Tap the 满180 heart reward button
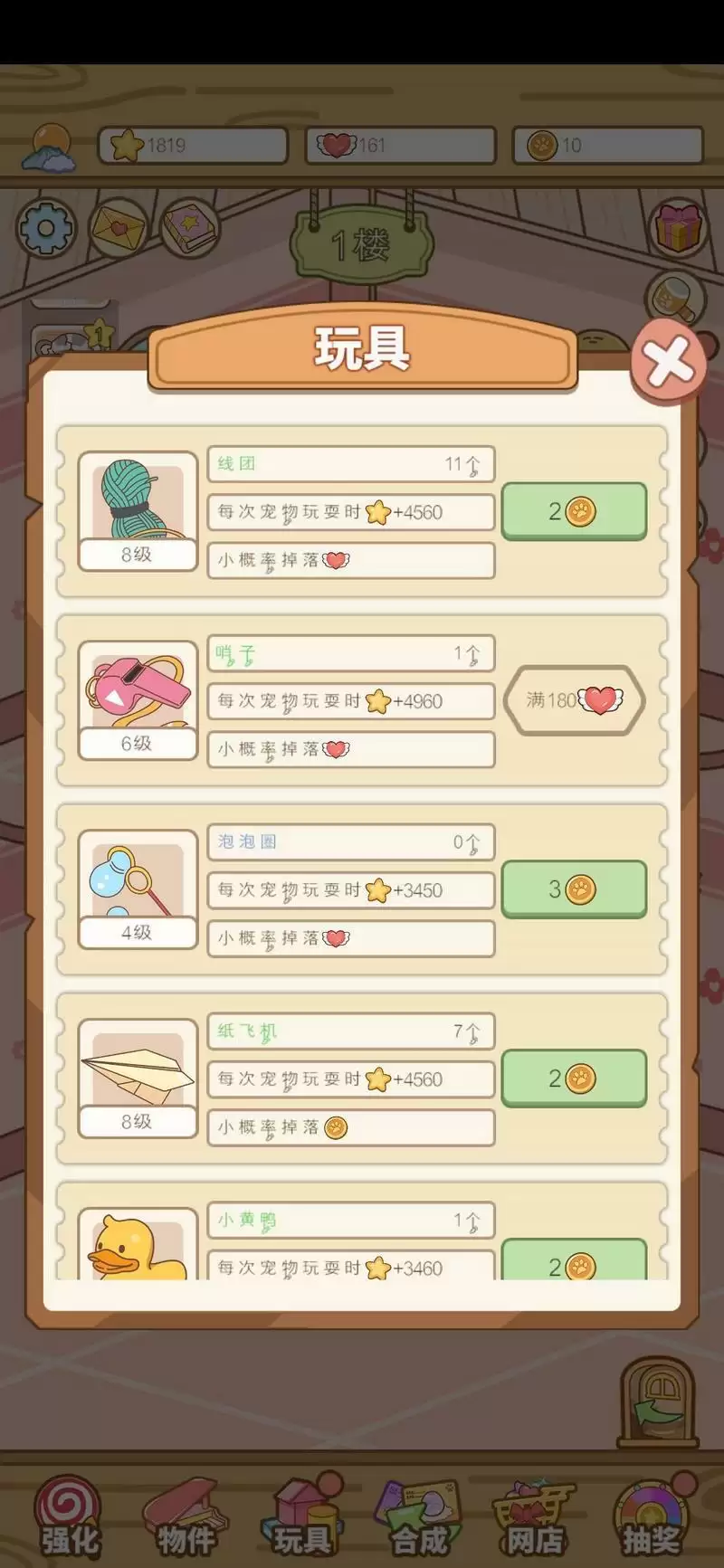This screenshot has width=724, height=1568. pos(574,701)
